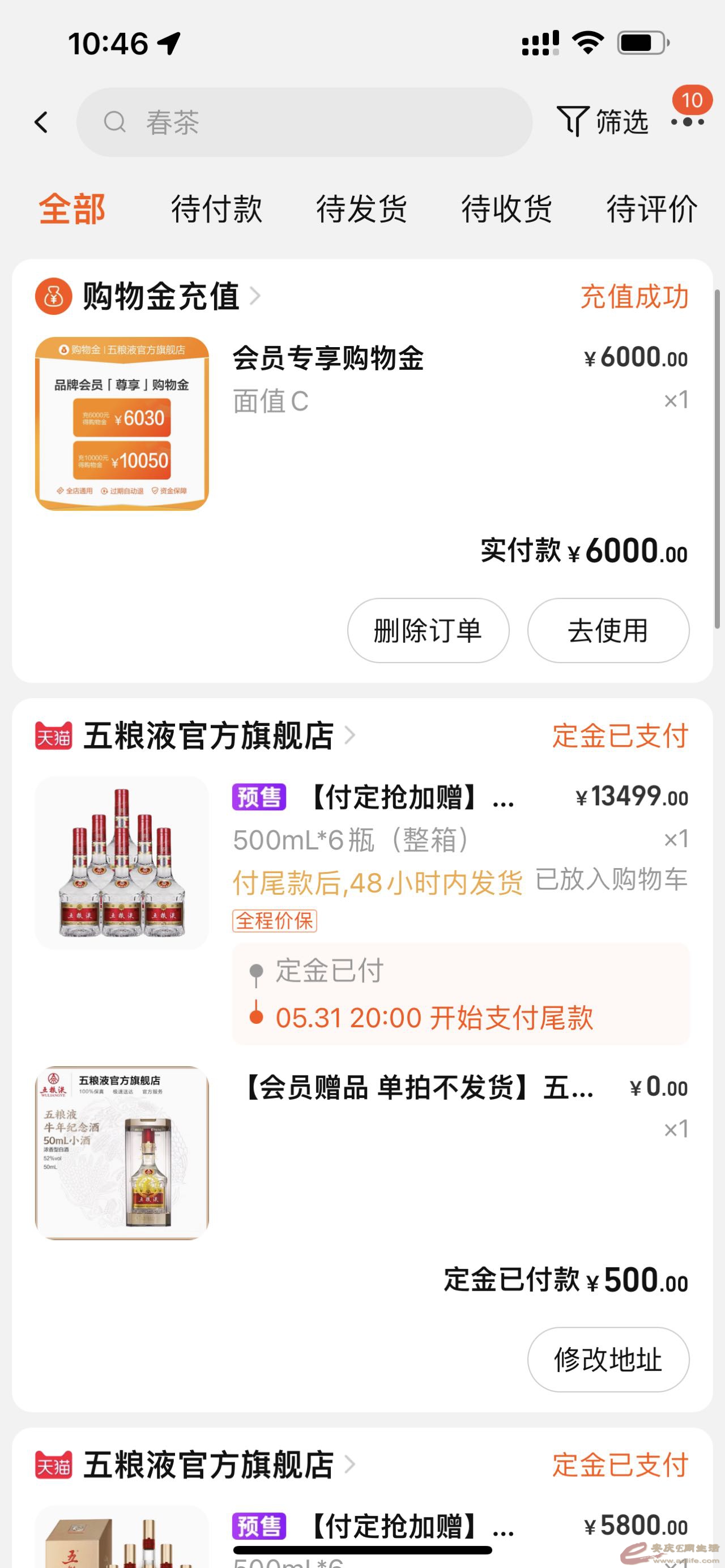Open the 全程价保 price protection tag
Viewport: 725px width, 1568px height.
click(x=275, y=920)
